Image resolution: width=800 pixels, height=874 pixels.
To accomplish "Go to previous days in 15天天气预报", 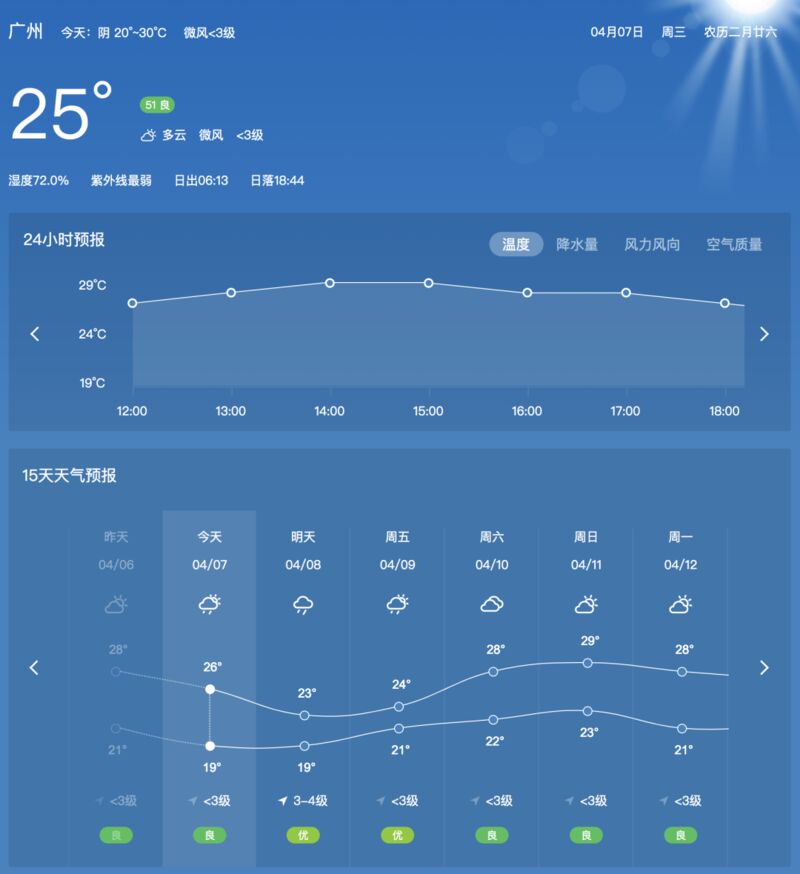I will click(35, 667).
